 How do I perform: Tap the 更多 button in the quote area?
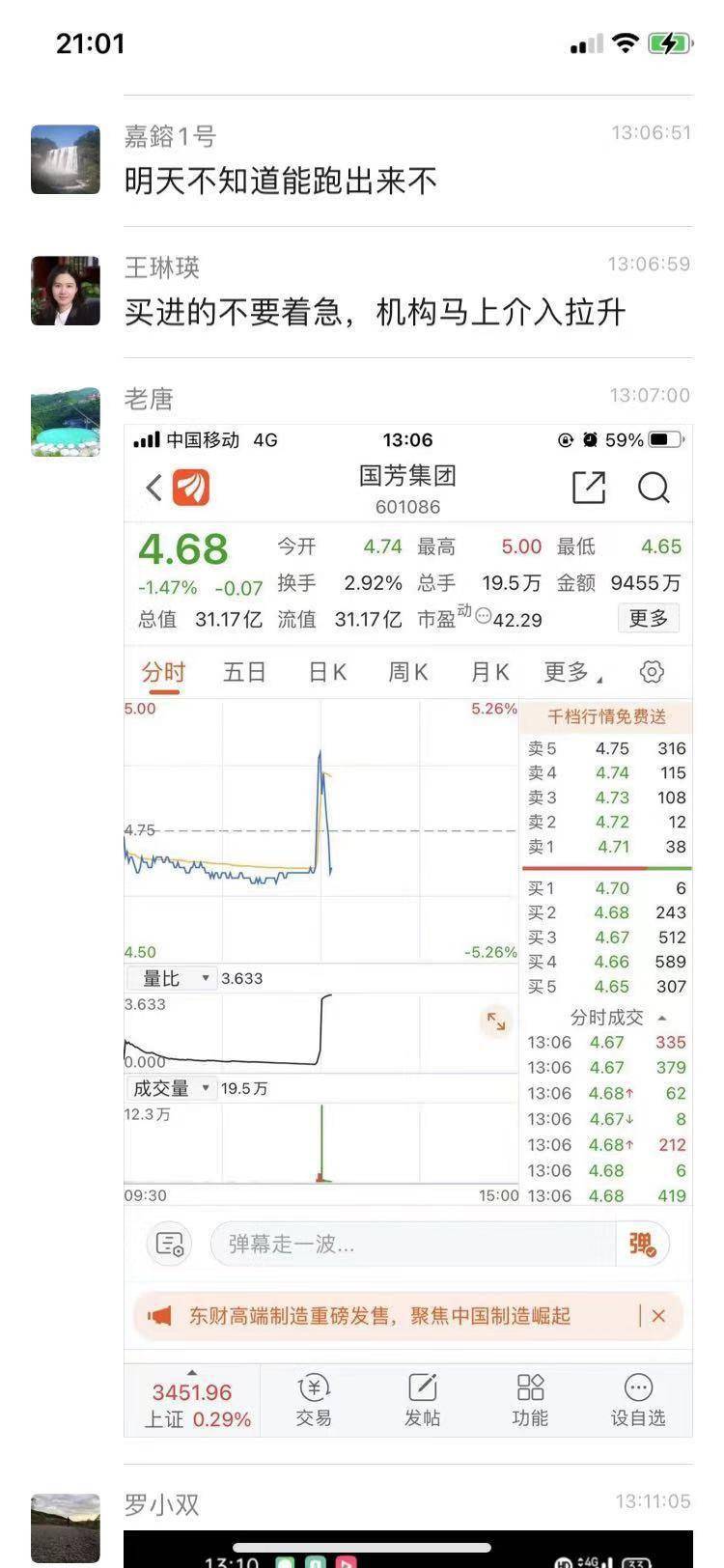coord(648,619)
